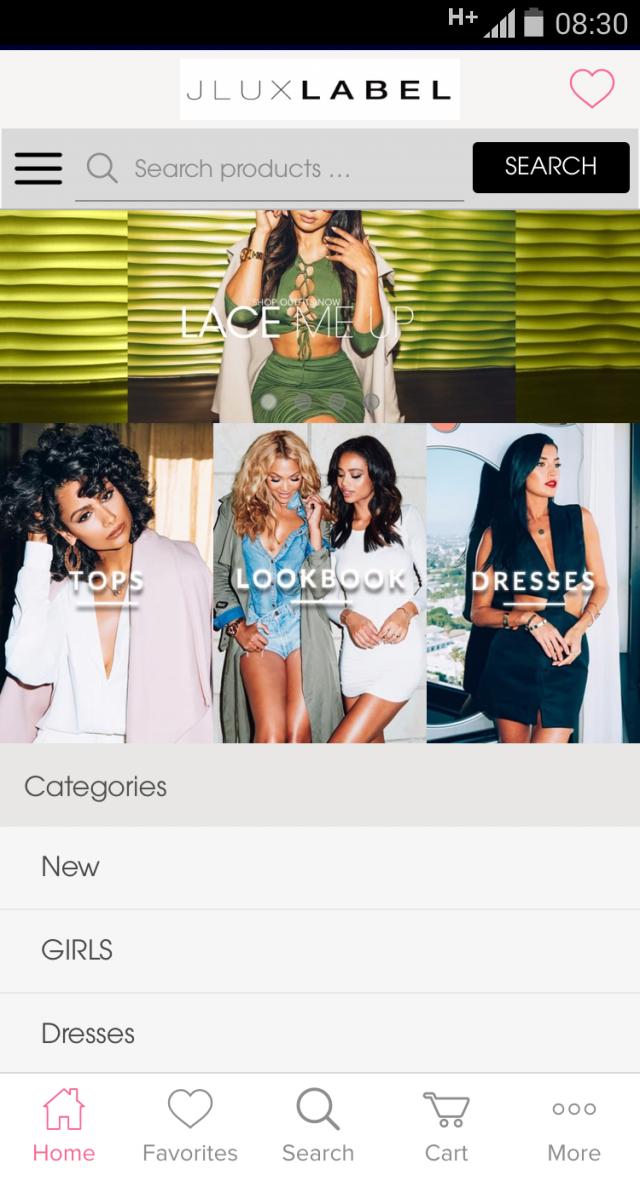Open the TOPS tile
Screen dimensions: 640x1181
pos(106,583)
